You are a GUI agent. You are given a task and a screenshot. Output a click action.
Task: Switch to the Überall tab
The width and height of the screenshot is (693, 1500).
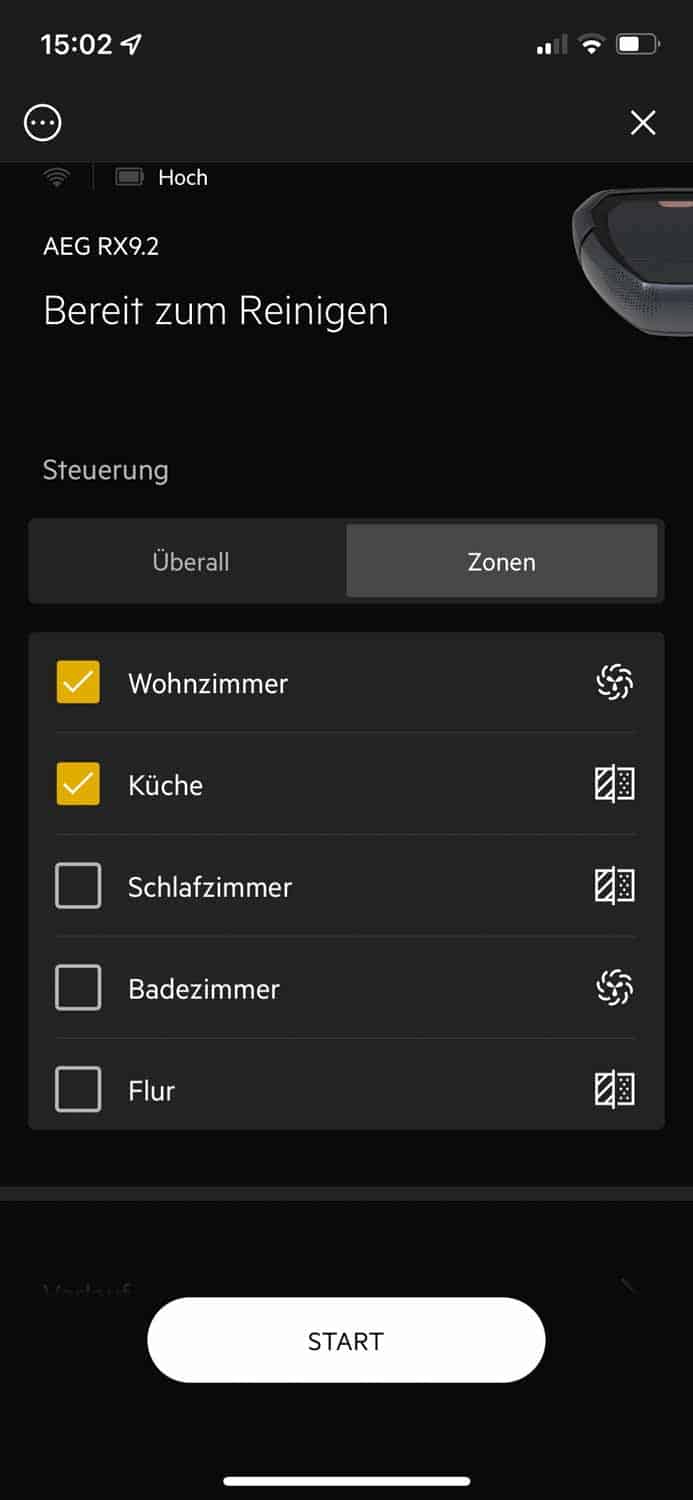tap(190, 562)
